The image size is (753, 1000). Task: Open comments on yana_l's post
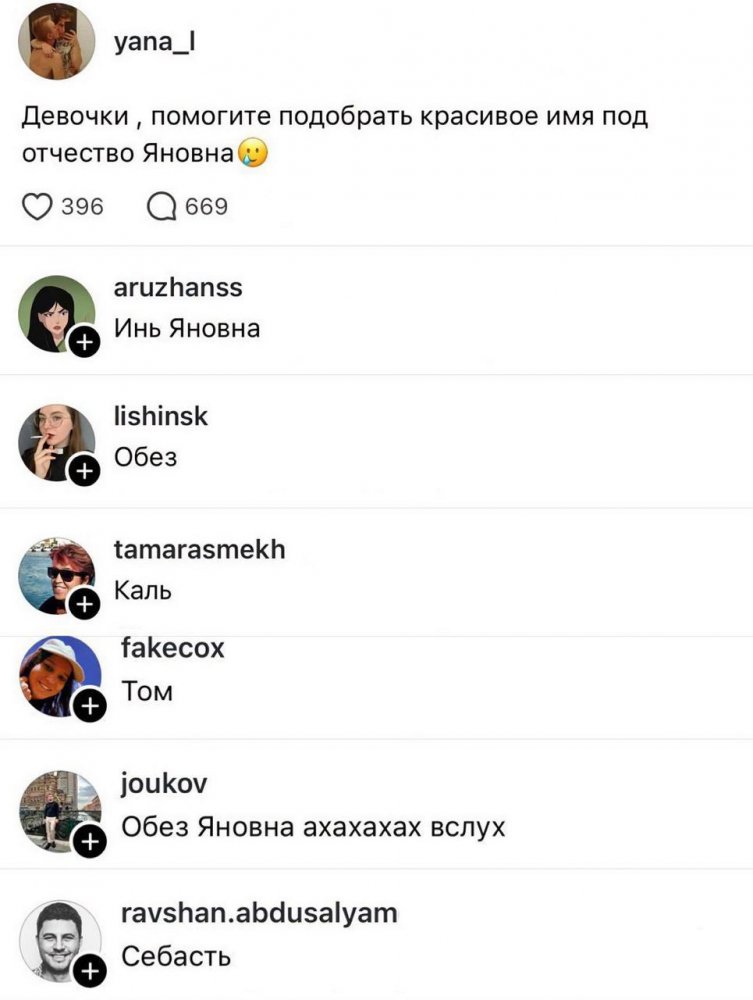(x=160, y=207)
